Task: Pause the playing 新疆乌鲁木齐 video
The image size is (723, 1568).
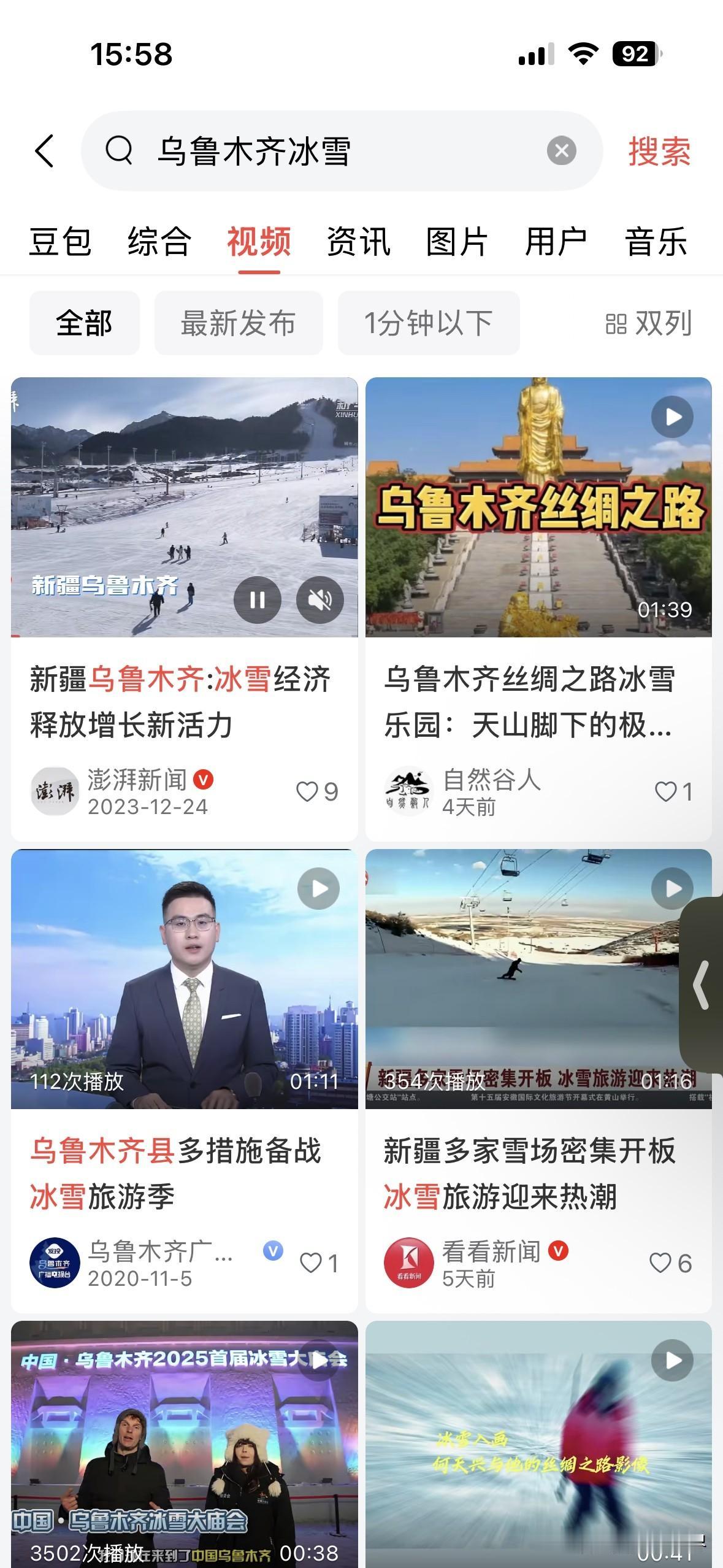Action: click(258, 599)
